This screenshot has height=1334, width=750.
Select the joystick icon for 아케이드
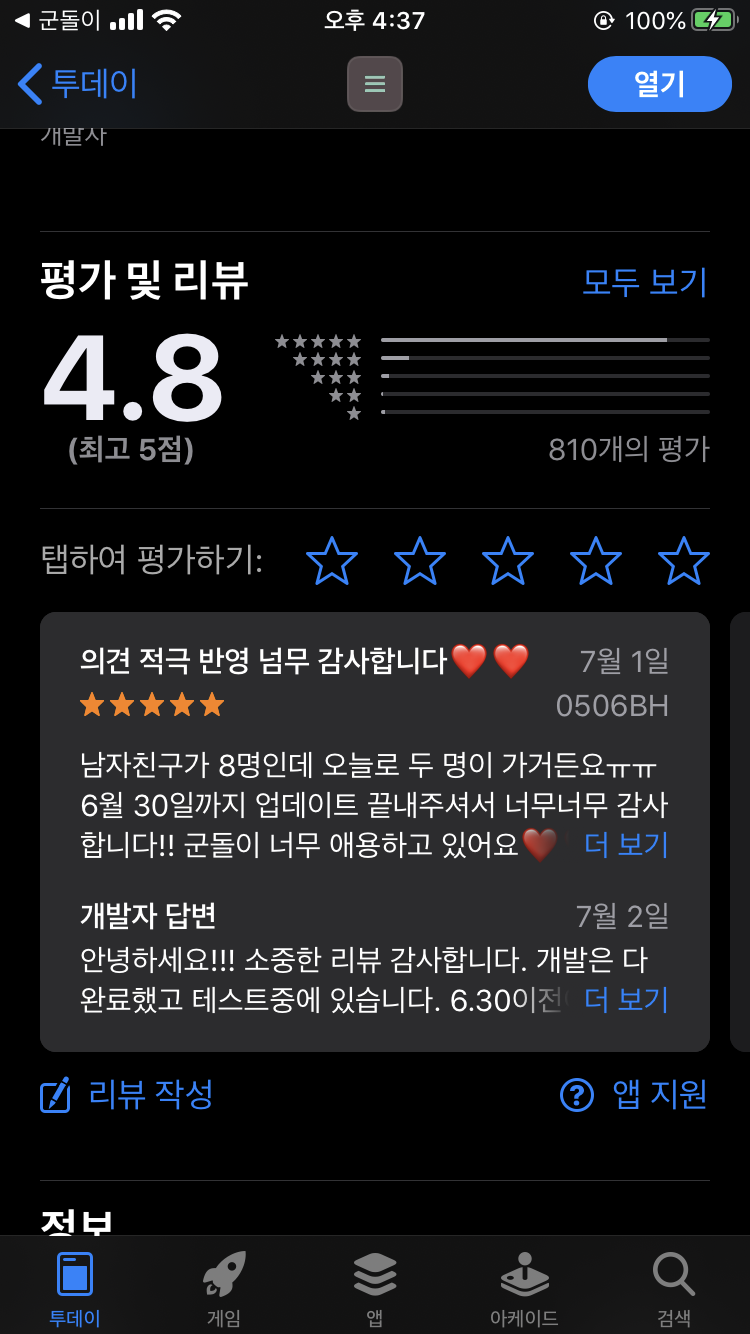pos(524,1272)
